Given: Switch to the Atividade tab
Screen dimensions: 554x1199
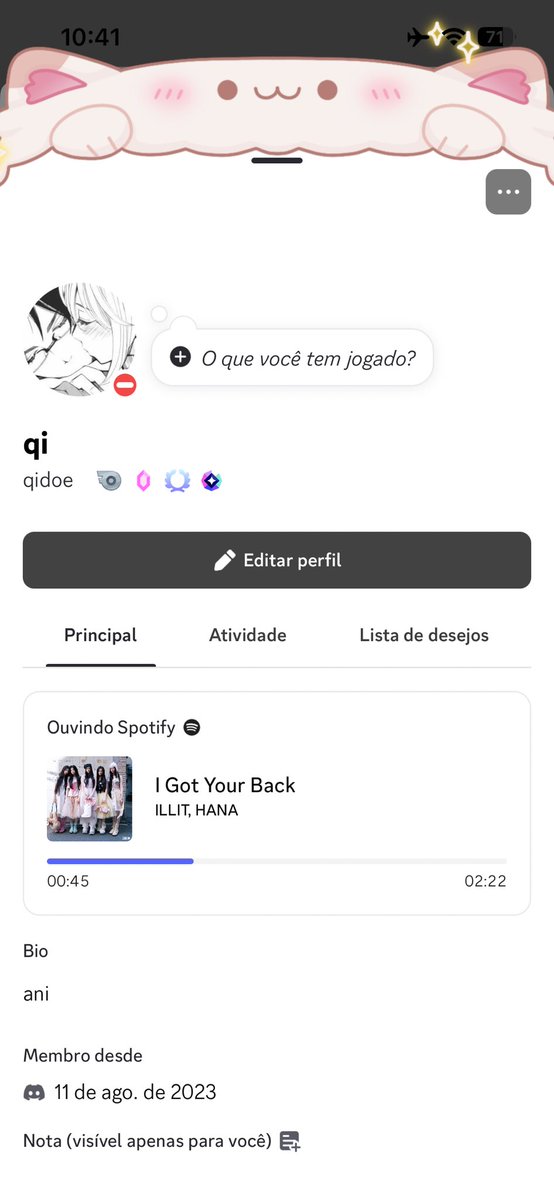Looking at the screenshot, I should [247, 635].
